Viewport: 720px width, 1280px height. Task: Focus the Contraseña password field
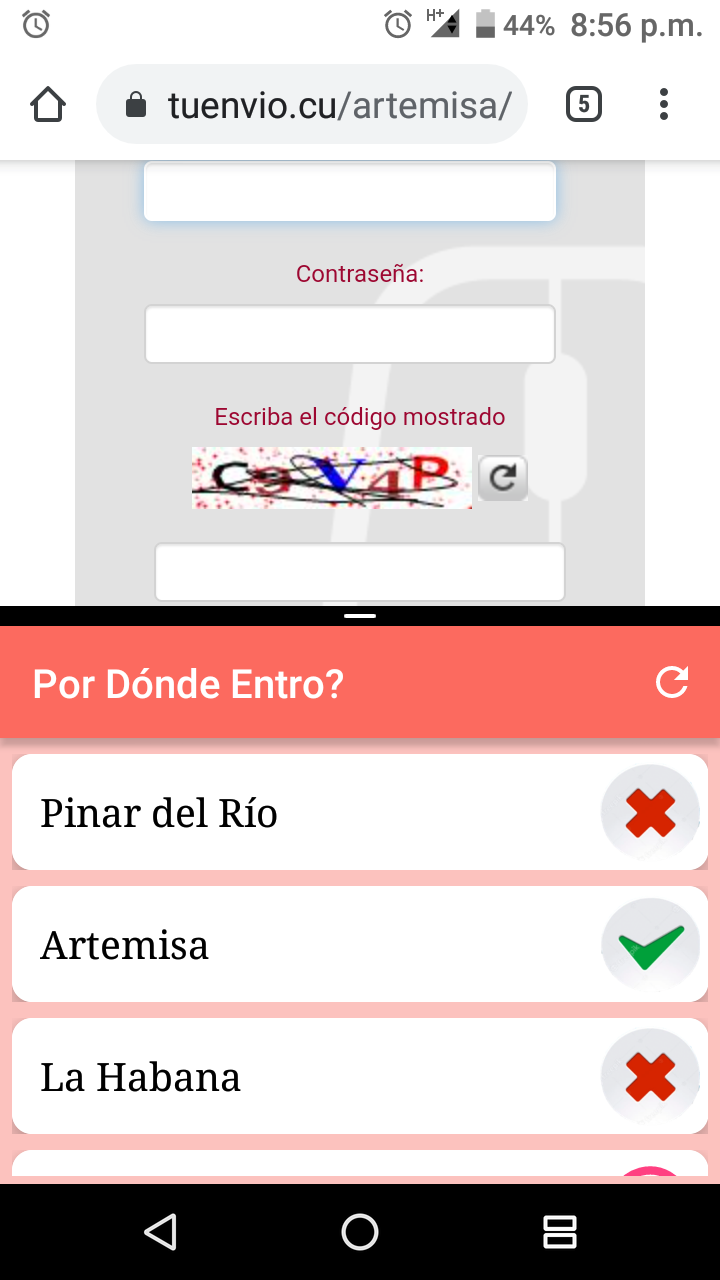click(x=349, y=334)
